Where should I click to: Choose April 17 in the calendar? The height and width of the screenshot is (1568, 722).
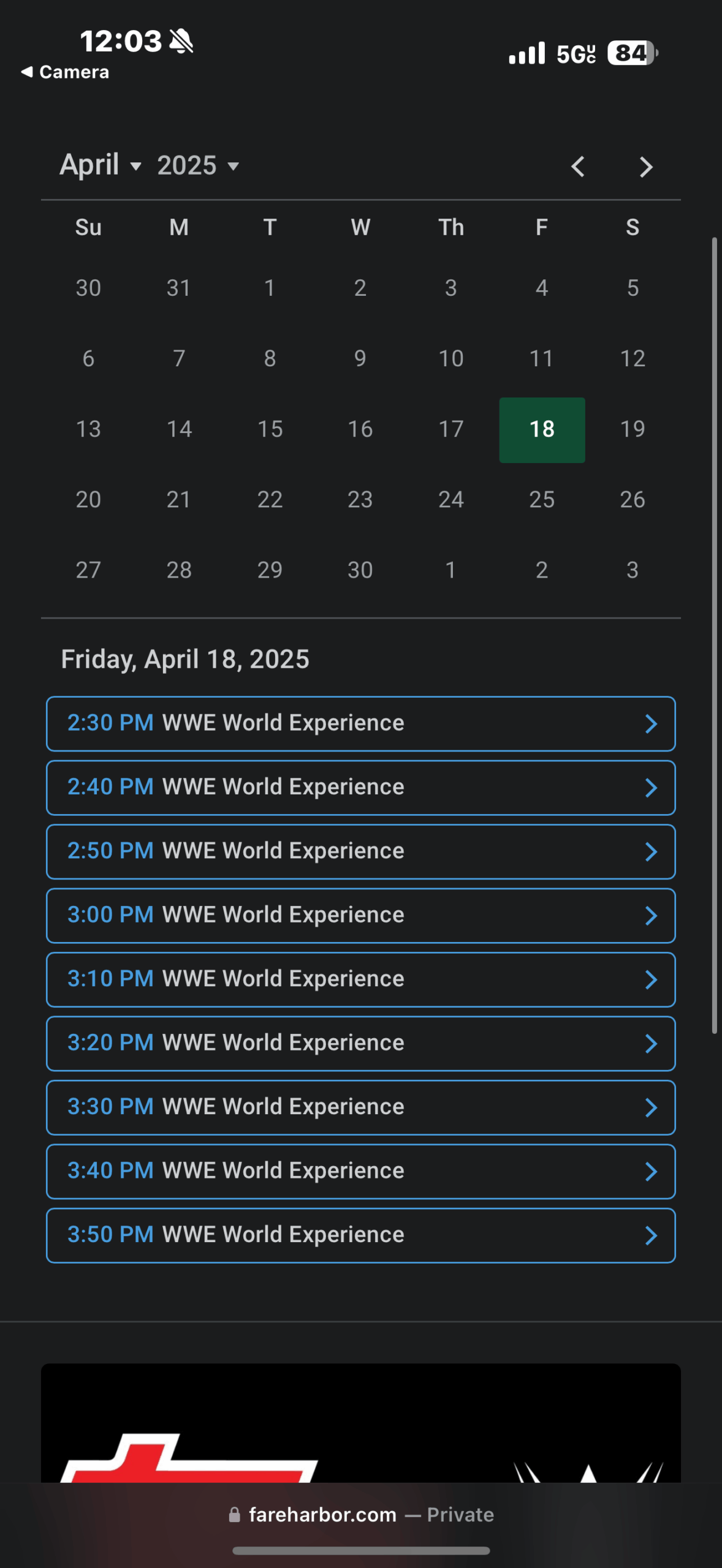pyautogui.click(x=451, y=429)
